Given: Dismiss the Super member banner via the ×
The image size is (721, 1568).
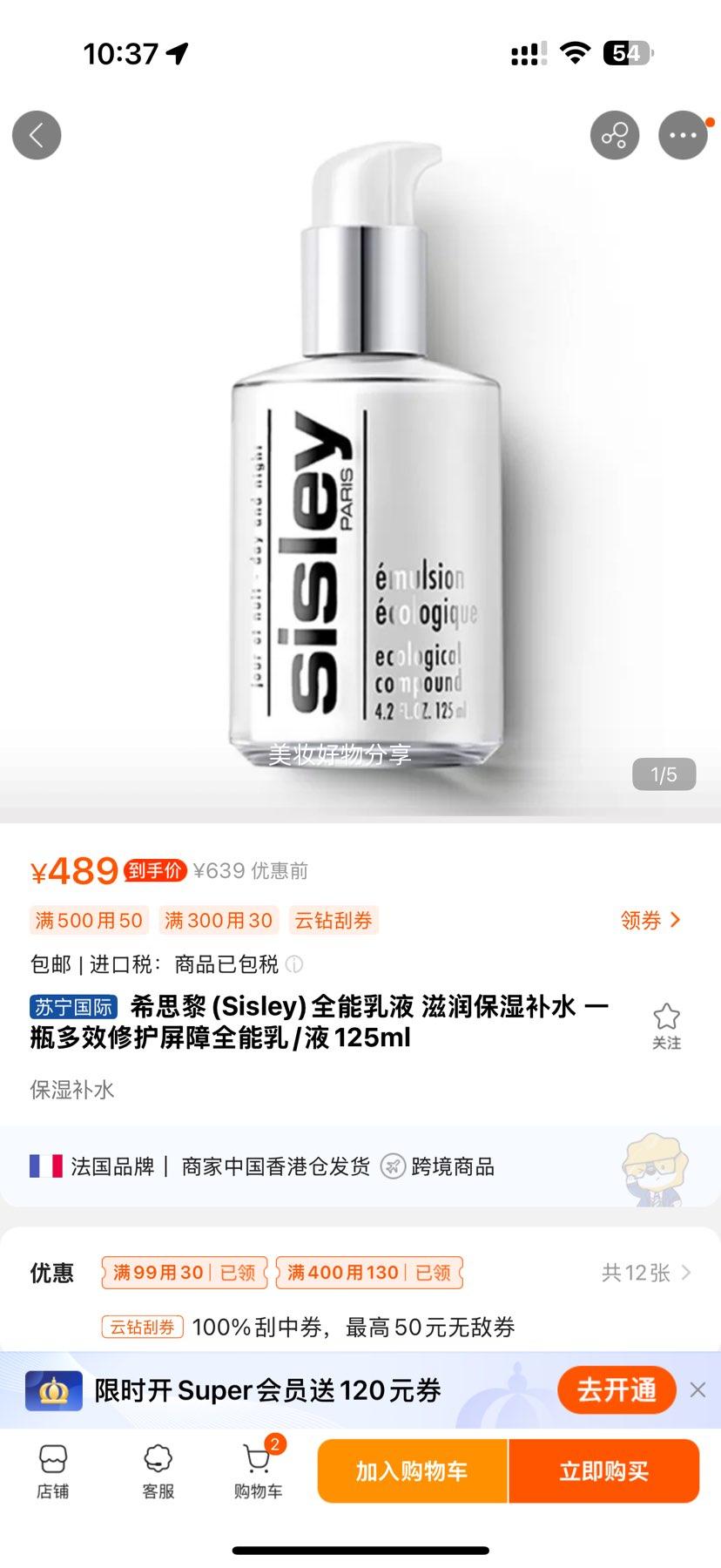Looking at the screenshot, I should [x=696, y=1390].
